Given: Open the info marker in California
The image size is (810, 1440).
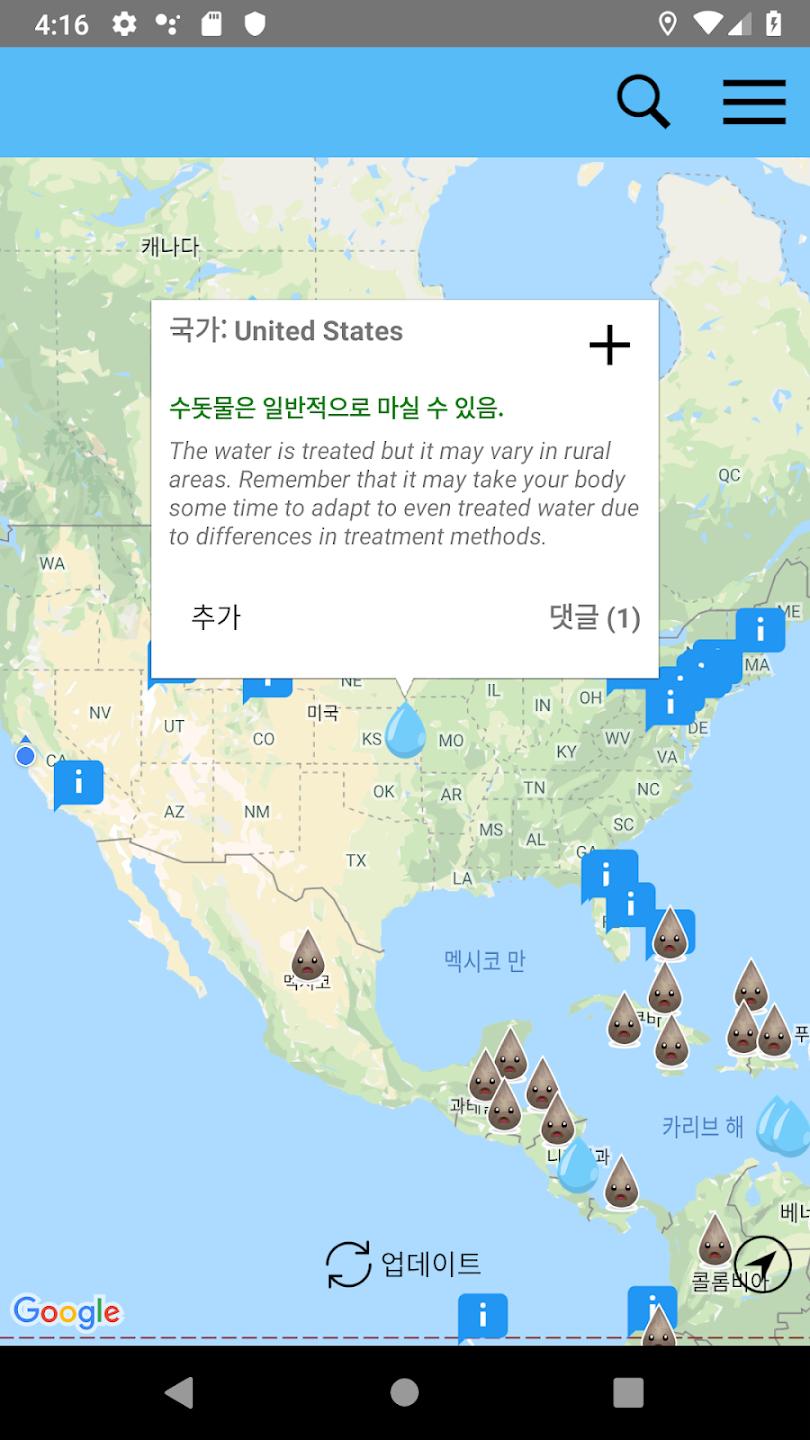Looking at the screenshot, I should [78, 784].
